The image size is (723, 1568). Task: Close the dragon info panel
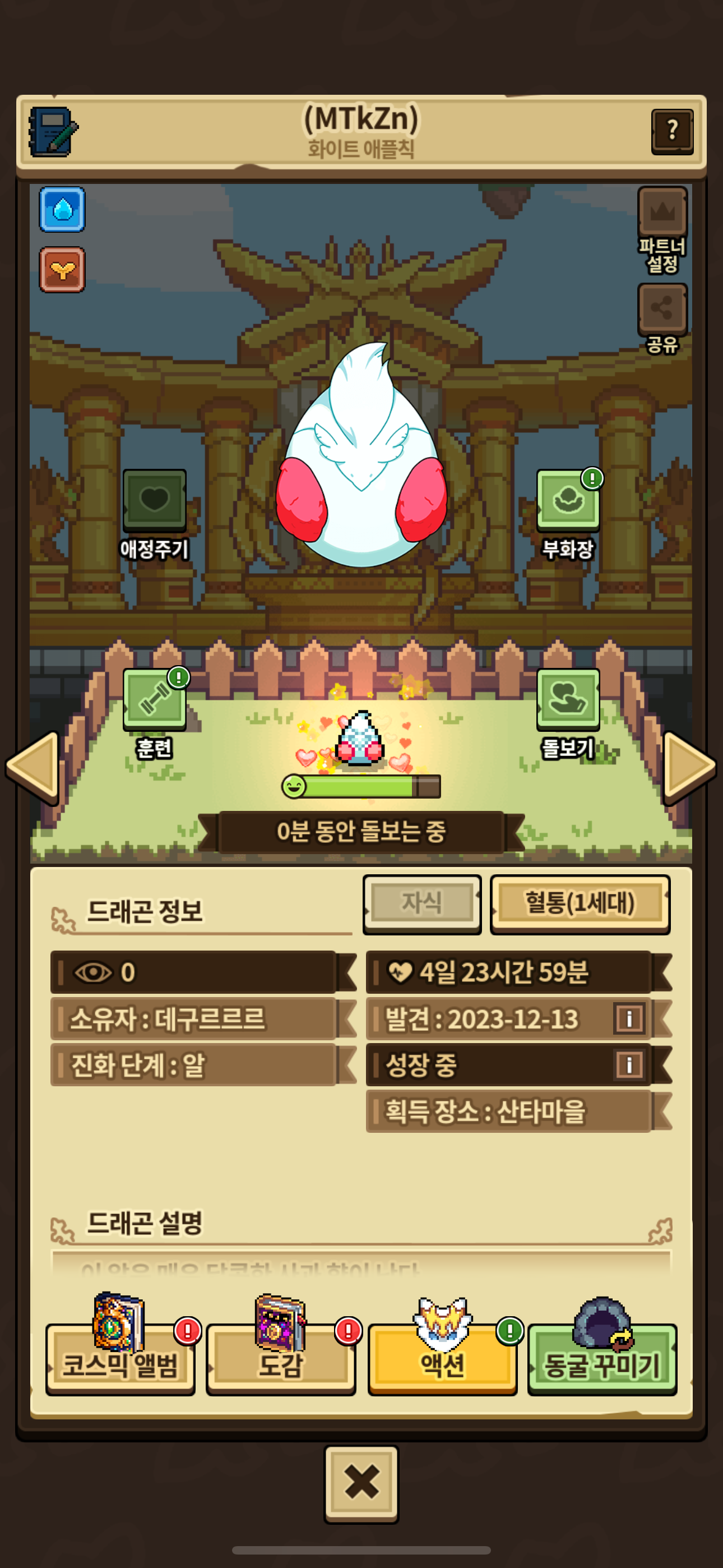[x=361, y=1483]
